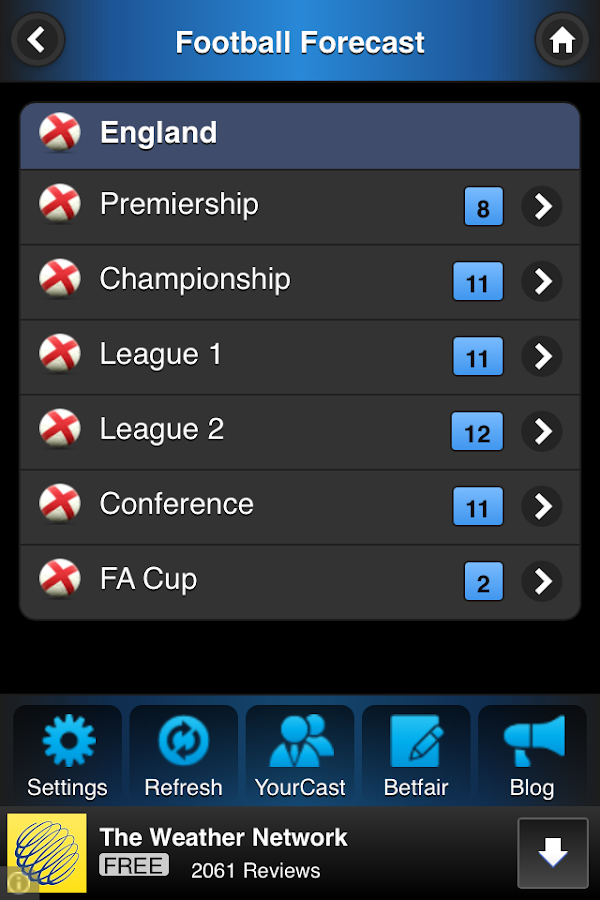Select the League 1 row
This screenshot has height=900, width=600.
coord(300,357)
